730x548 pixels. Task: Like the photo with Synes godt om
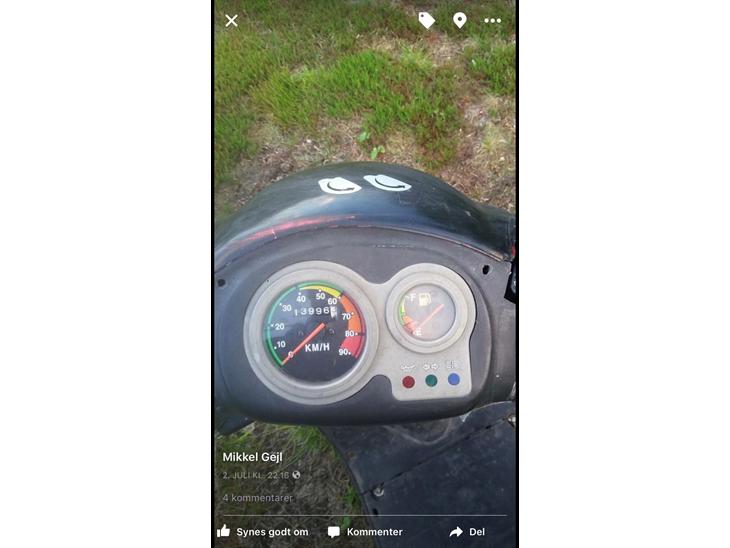(x=263, y=532)
